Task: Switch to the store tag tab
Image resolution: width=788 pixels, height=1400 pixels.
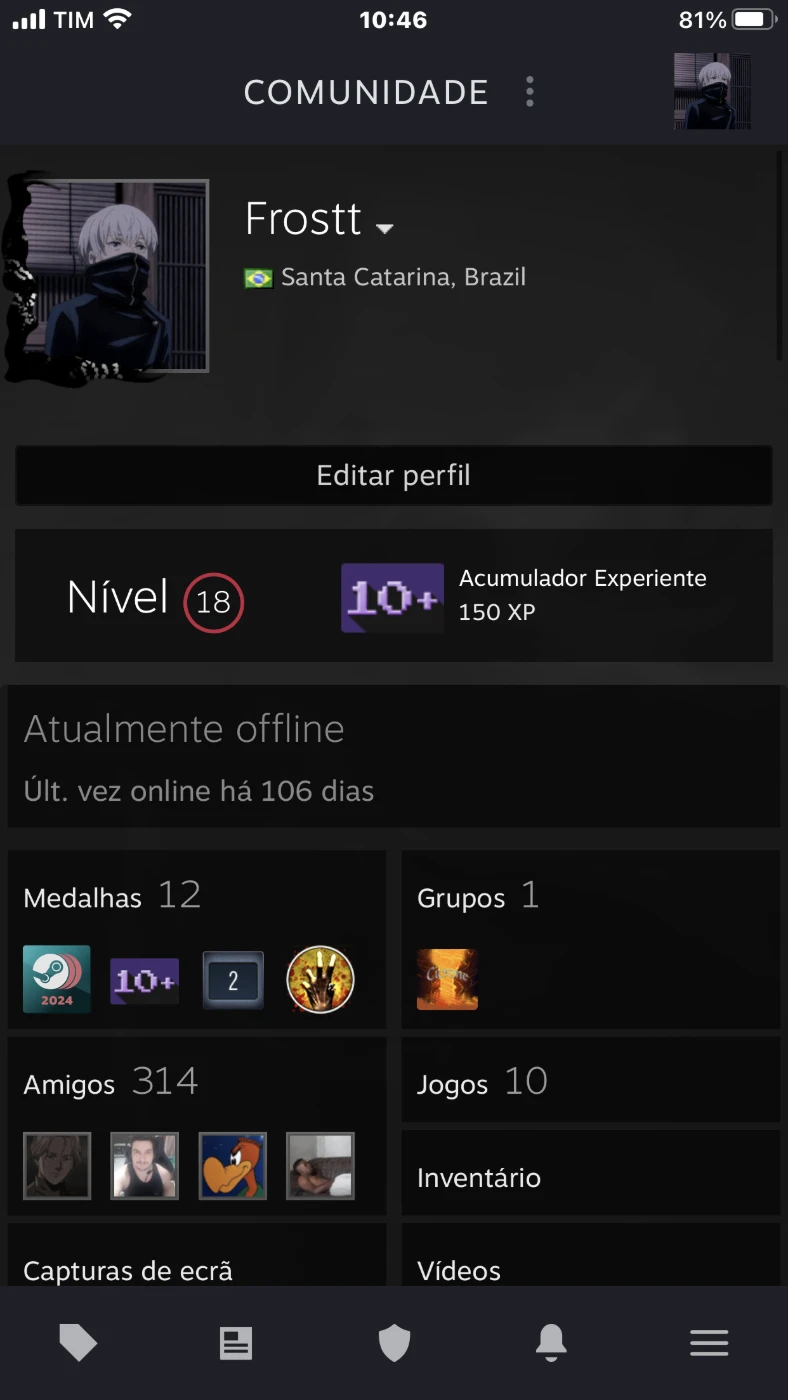Action: pyautogui.click(x=78, y=1343)
